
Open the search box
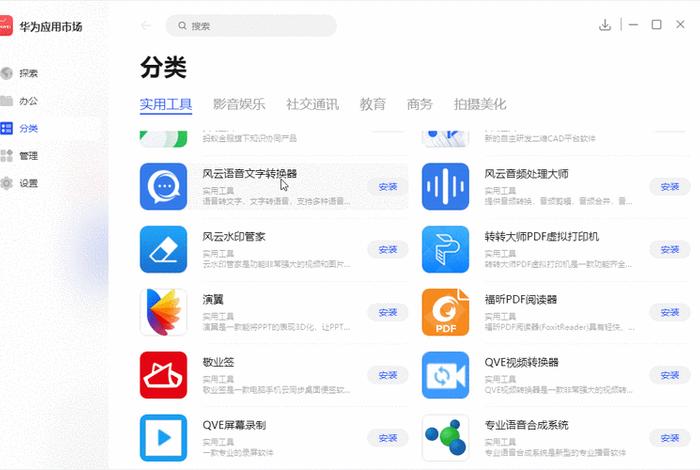[x=250, y=25]
